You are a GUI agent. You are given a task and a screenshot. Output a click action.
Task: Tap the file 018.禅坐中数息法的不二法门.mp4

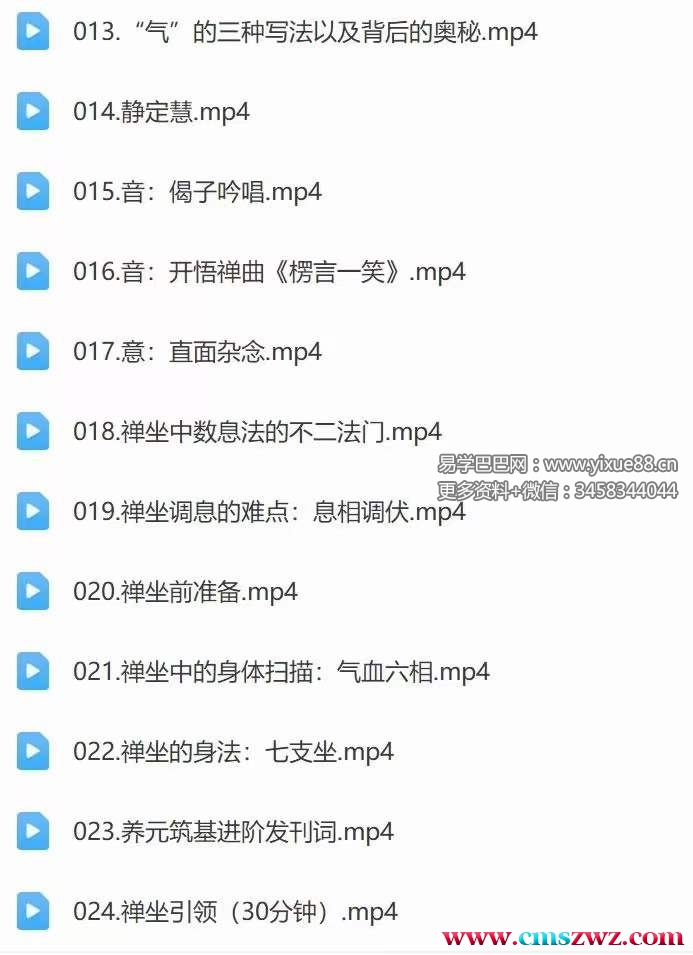257,432
